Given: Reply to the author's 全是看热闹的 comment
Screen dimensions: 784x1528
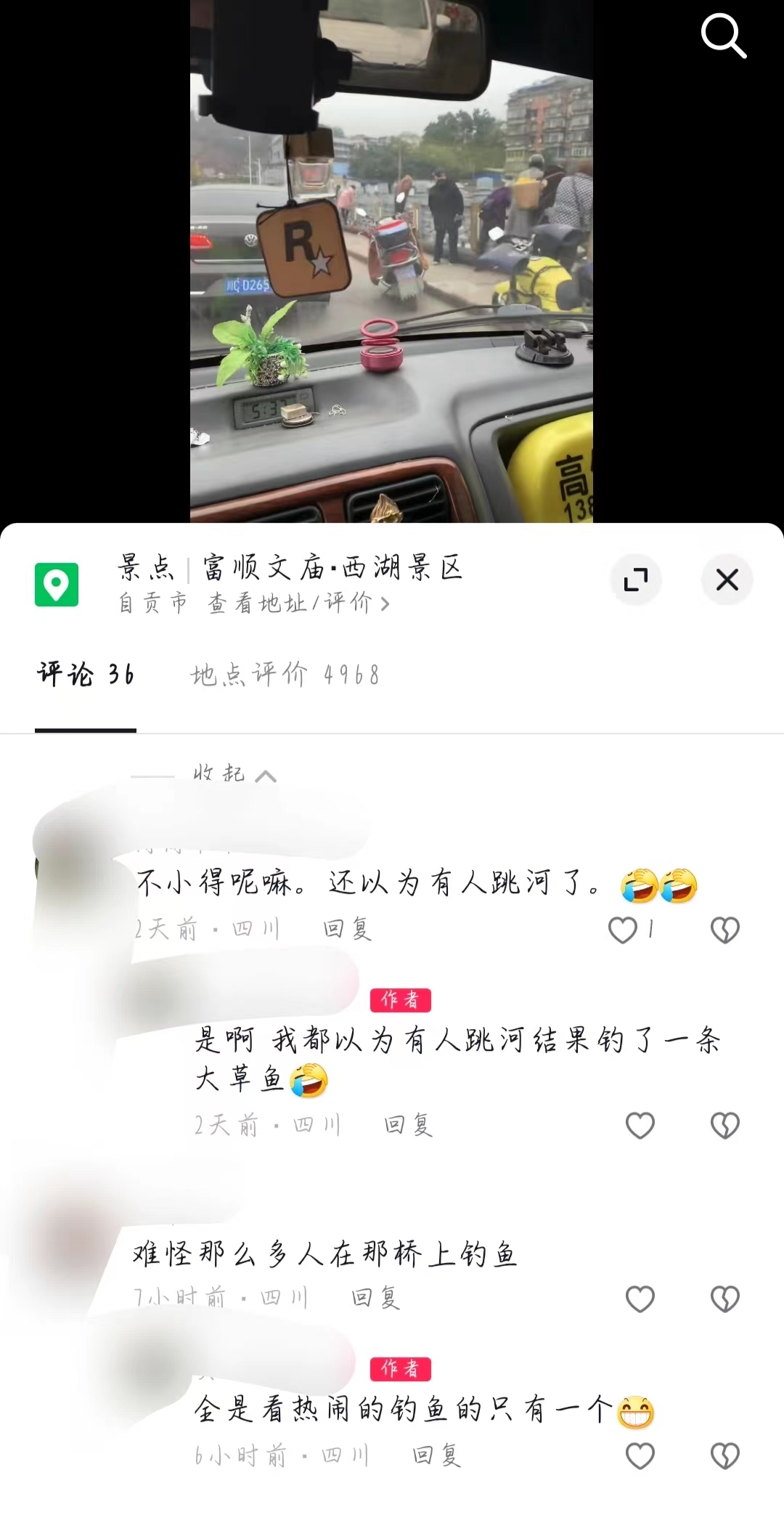Looking at the screenshot, I should 436,1455.
